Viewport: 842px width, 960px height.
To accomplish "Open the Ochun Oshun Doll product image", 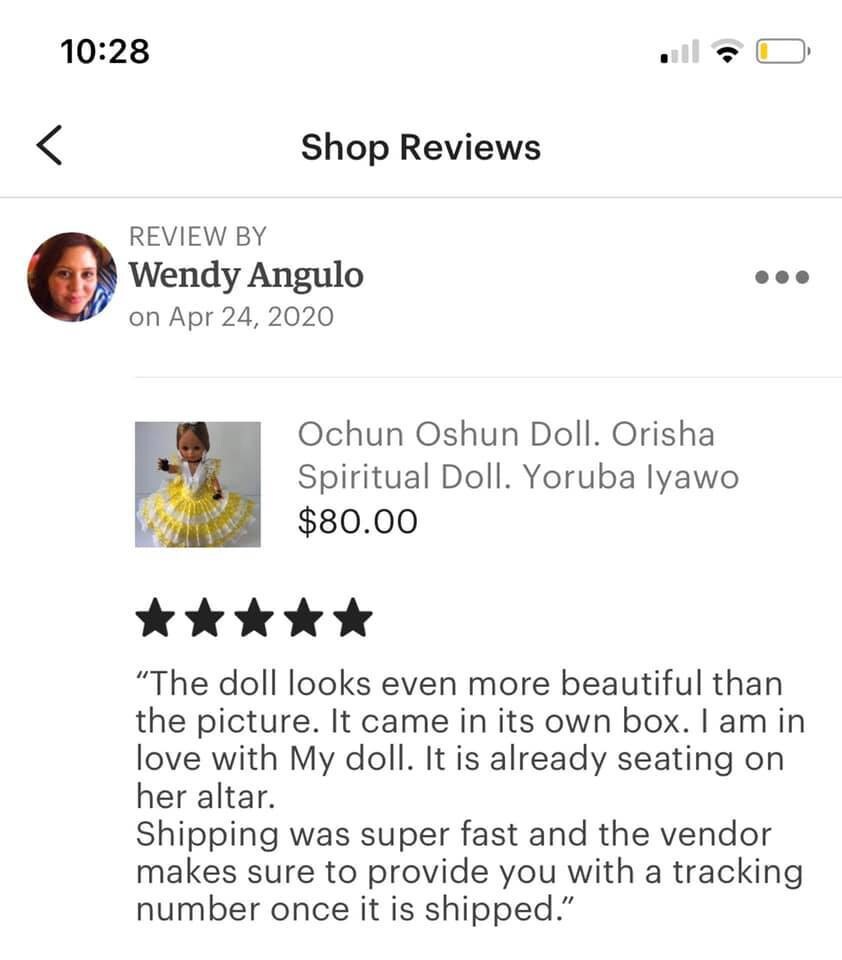I will [198, 484].
